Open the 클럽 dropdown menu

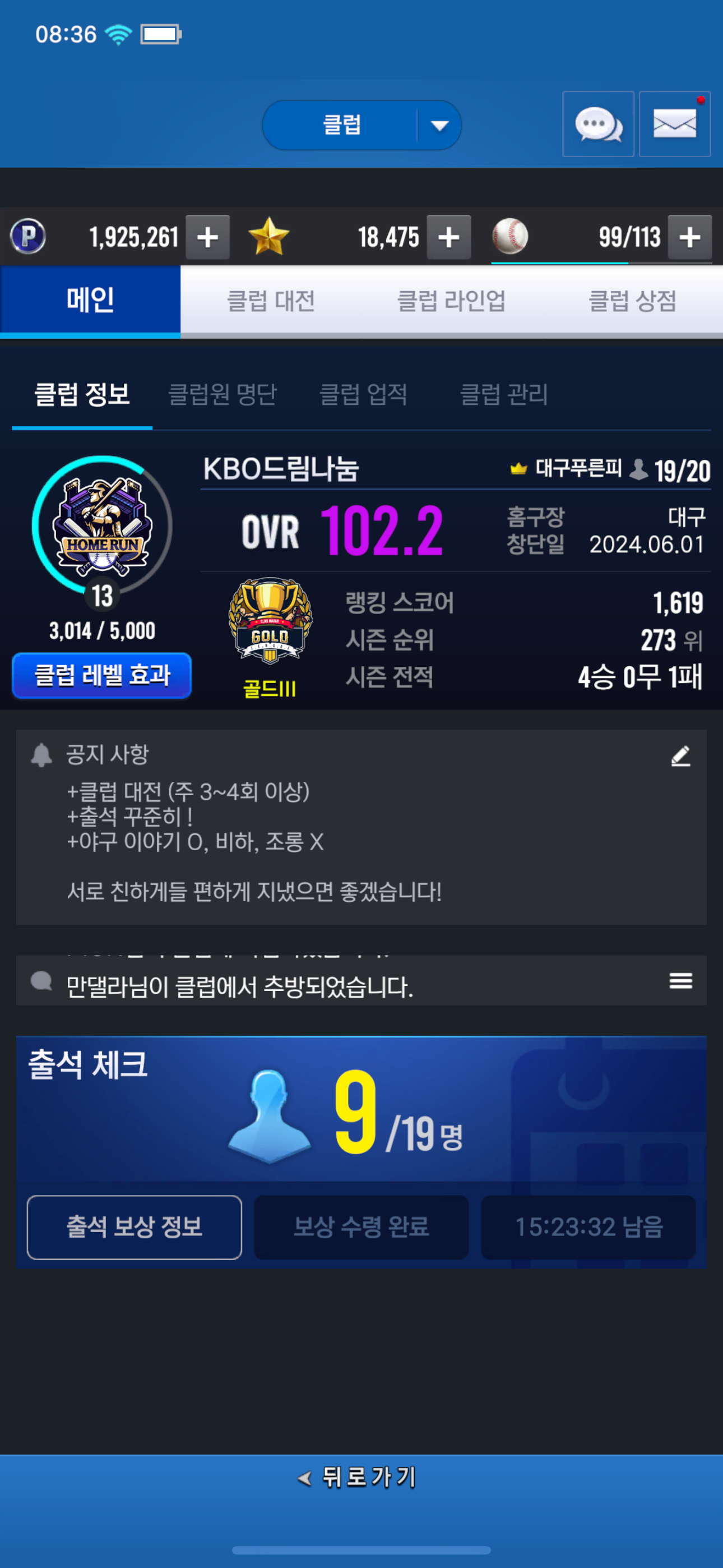tap(361, 126)
